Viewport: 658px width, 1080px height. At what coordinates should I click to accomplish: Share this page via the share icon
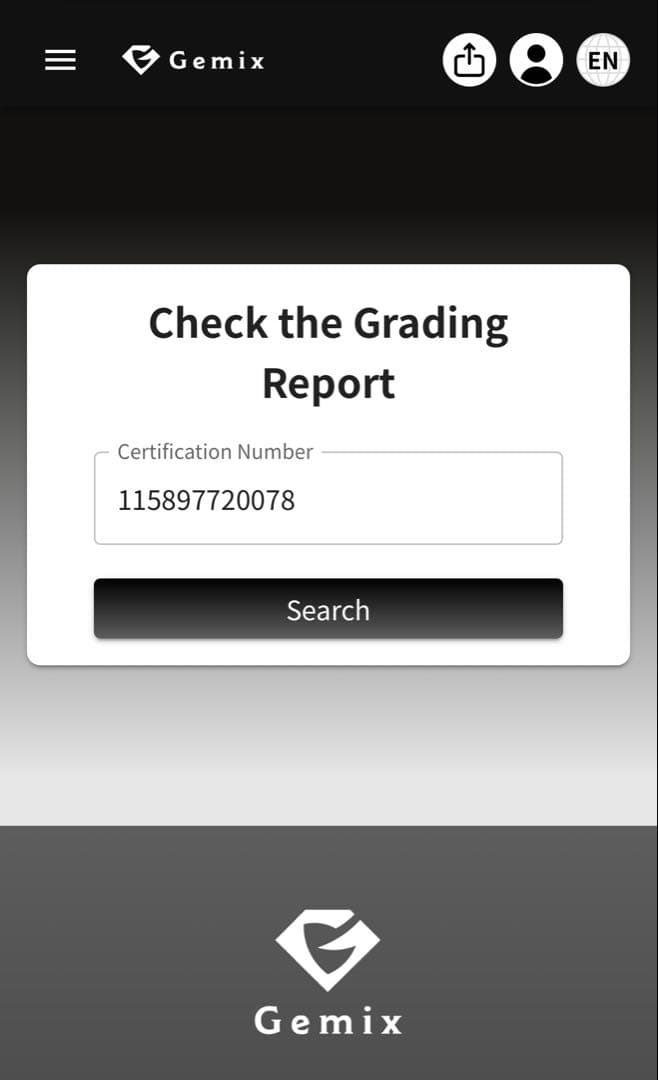[x=469, y=60]
